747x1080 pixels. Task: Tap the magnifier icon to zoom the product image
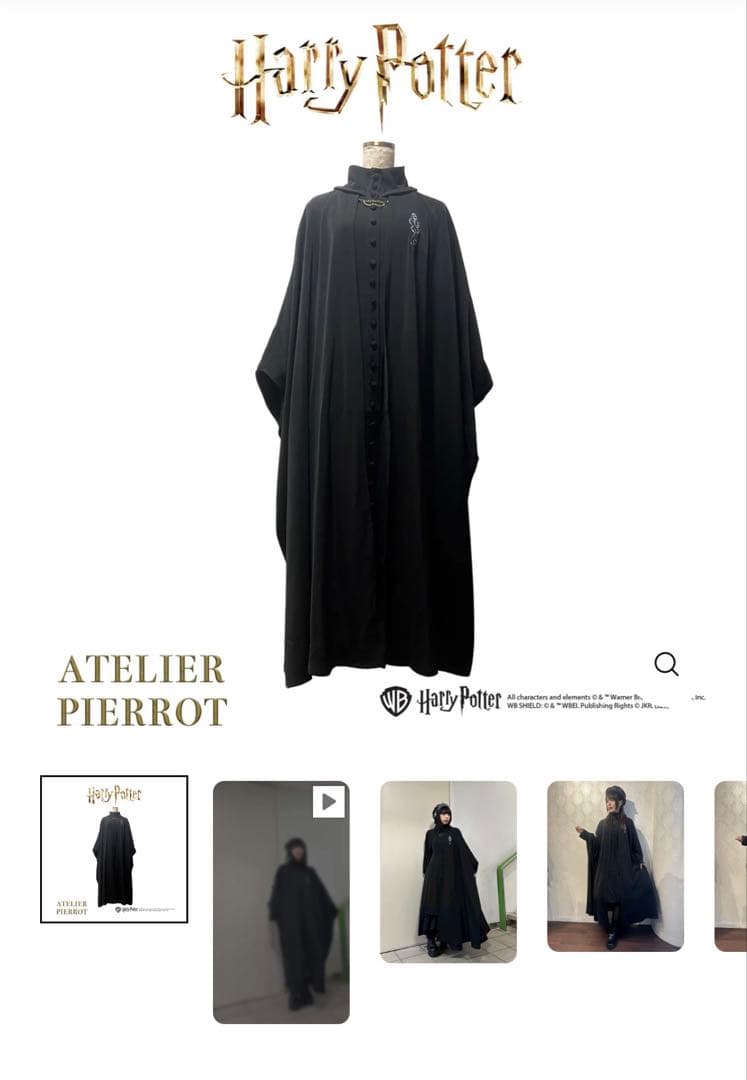[666, 664]
